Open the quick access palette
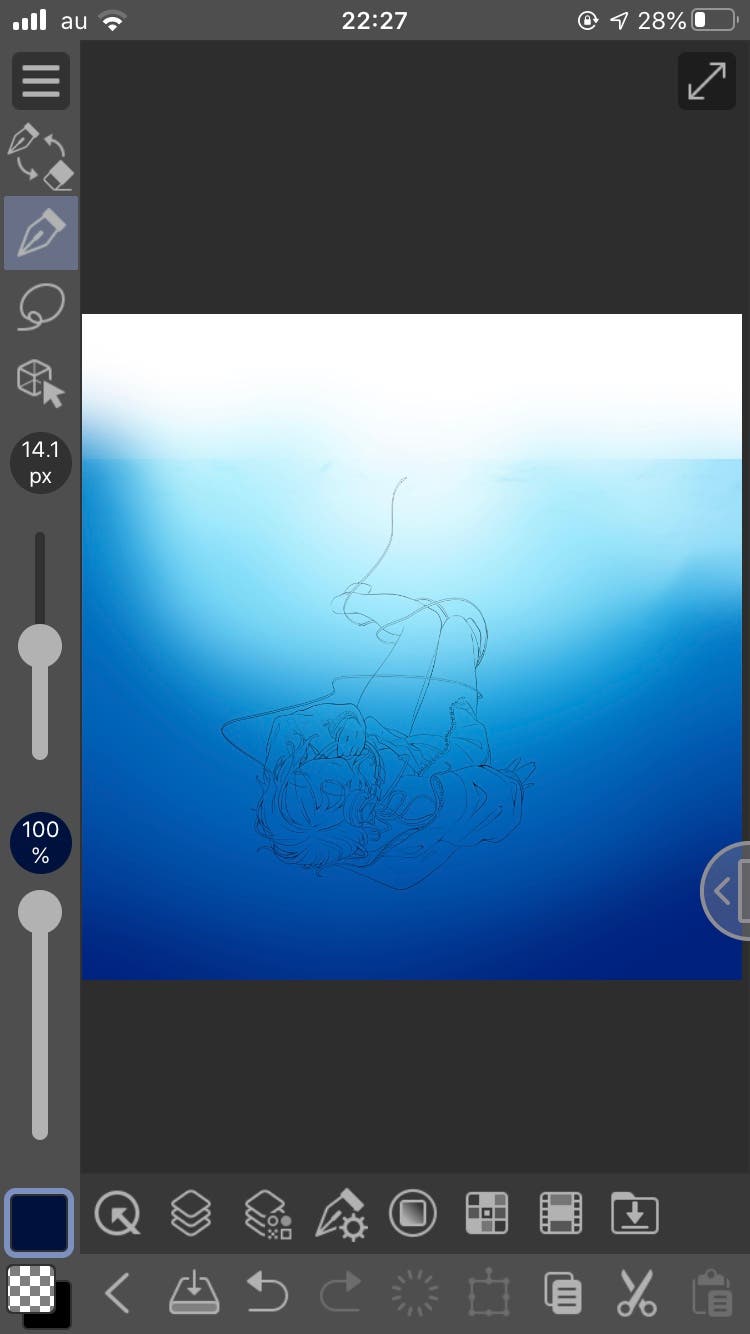The height and width of the screenshot is (1334, 750). (x=117, y=1214)
